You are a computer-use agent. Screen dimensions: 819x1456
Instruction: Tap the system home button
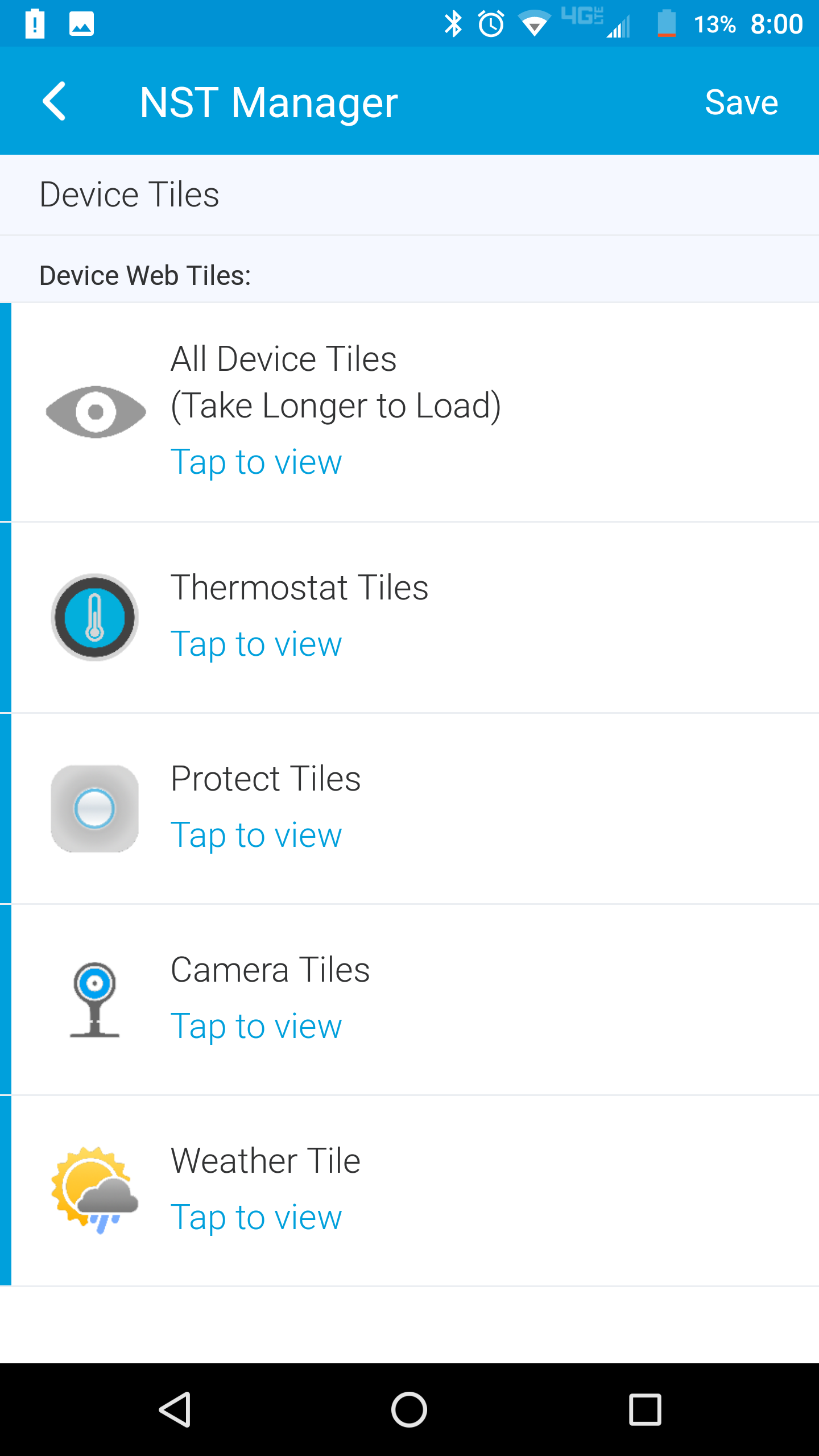[409, 1409]
